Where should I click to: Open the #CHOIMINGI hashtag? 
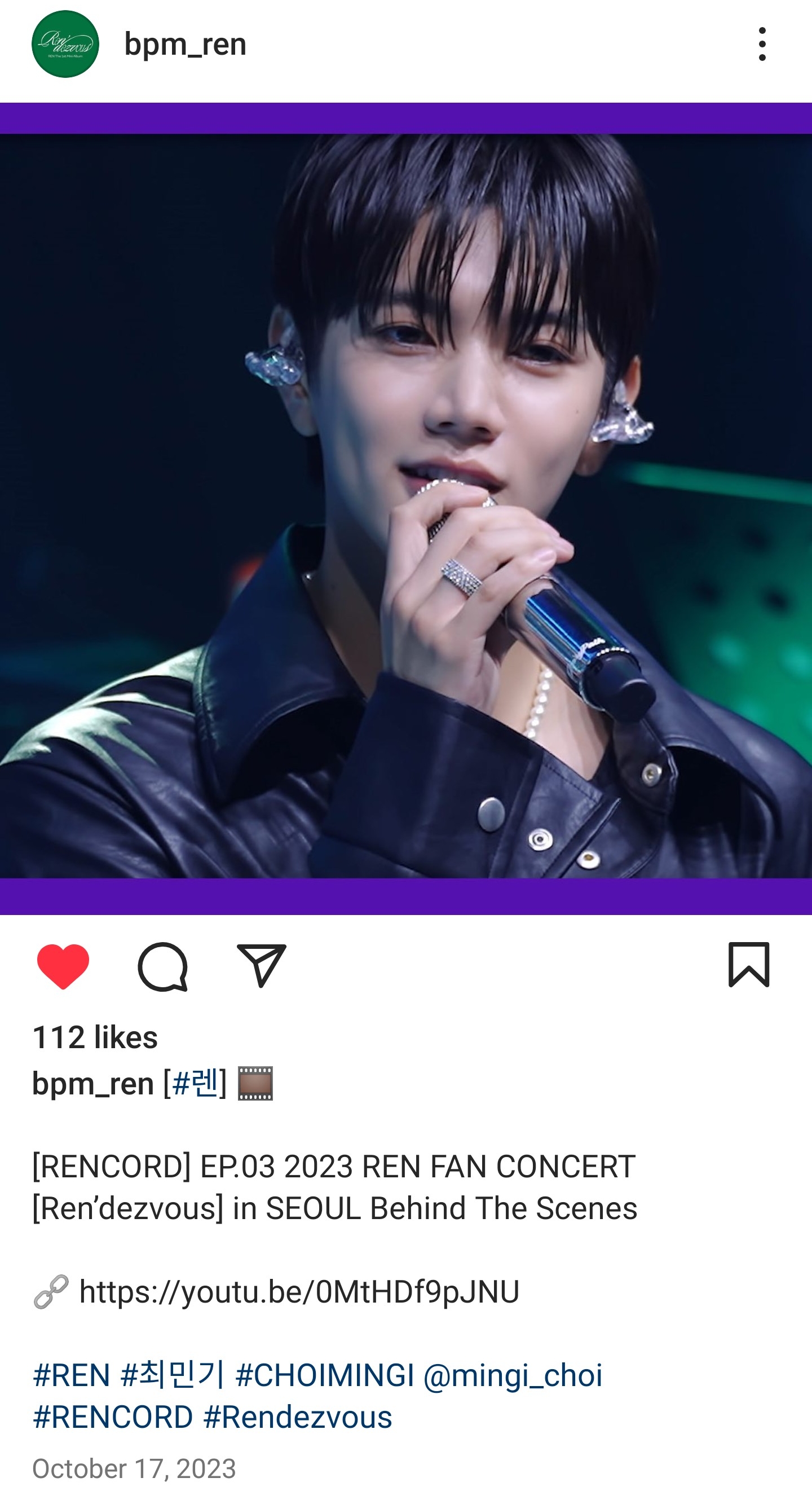(325, 1375)
